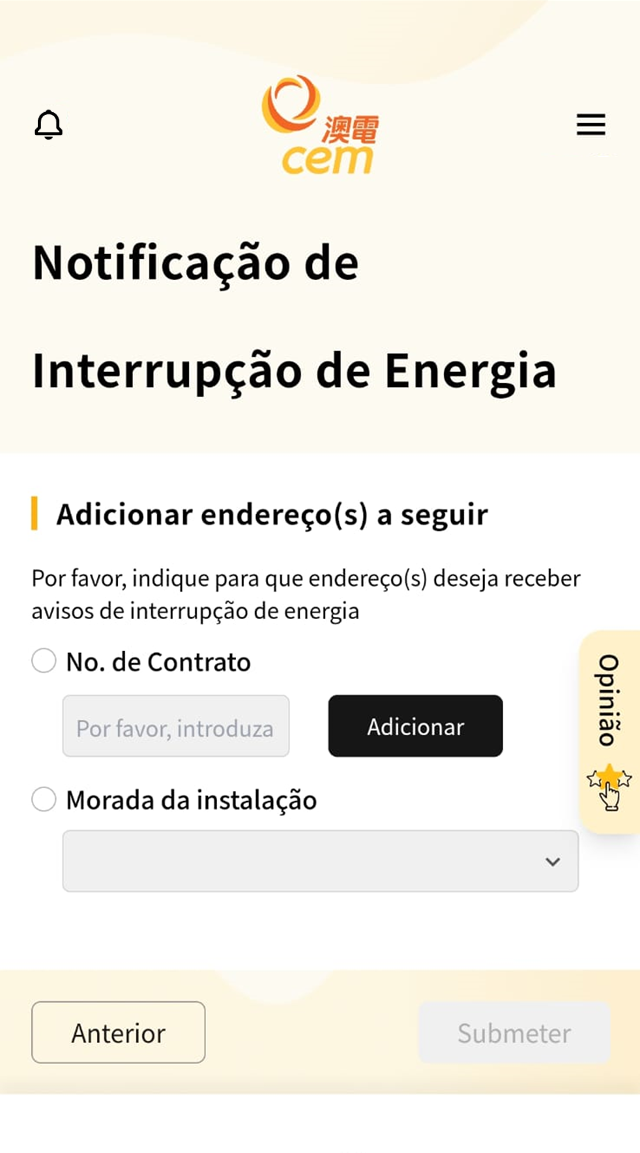The width and height of the screenshot is (640, 1153).
Task: Go back with the Anterior button
Action: [118, 1032]
